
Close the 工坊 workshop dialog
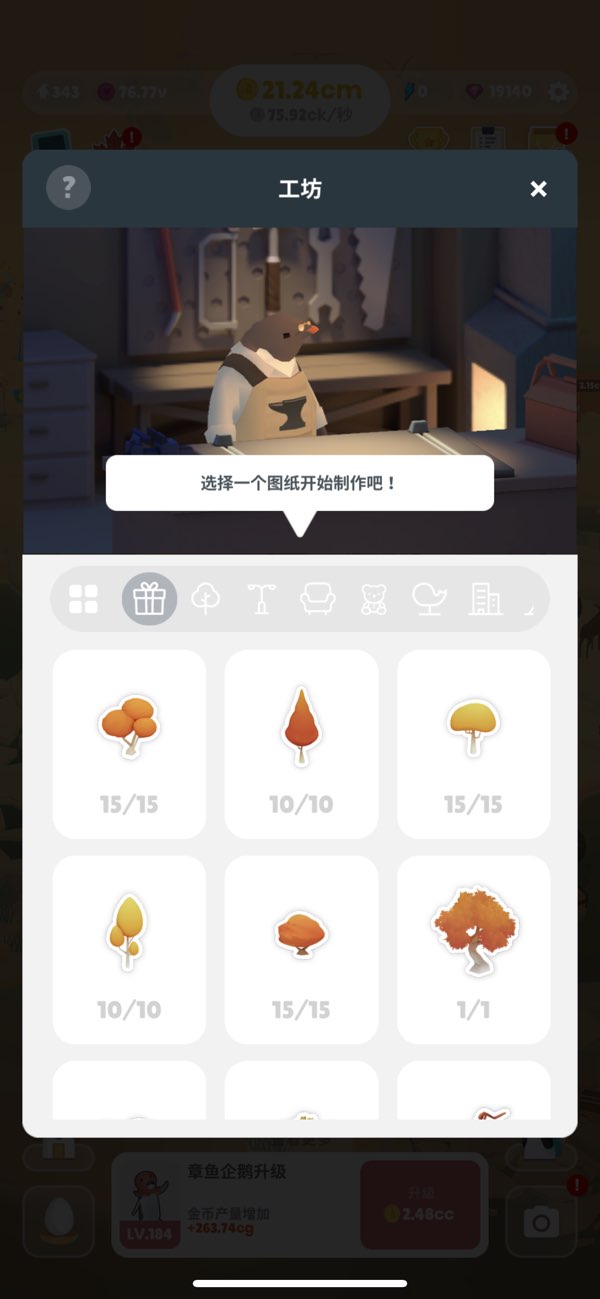tap(538, 189)
